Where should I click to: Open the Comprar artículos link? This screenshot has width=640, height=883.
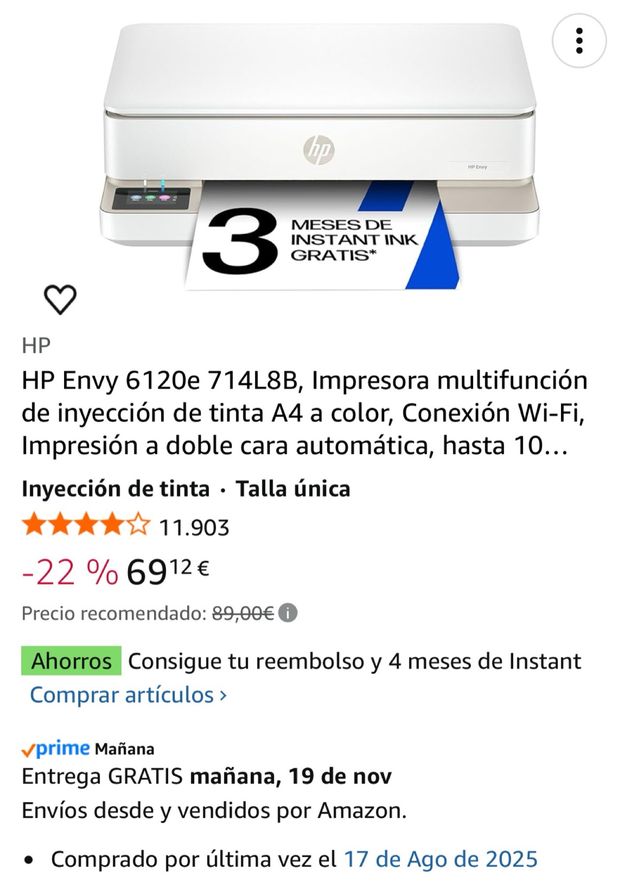[128, 694]
